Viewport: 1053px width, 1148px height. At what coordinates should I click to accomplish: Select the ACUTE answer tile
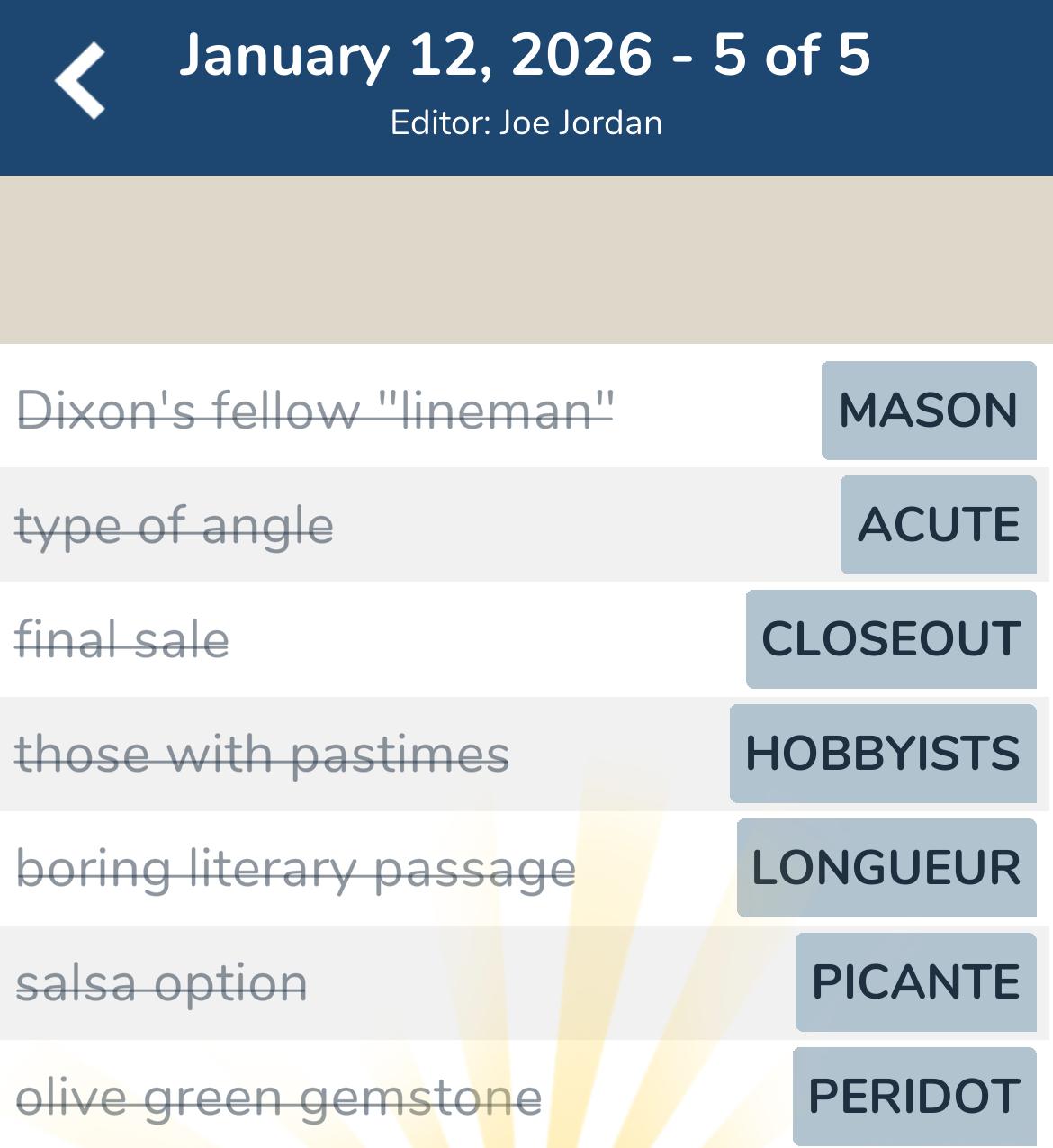tap(937, 525)
